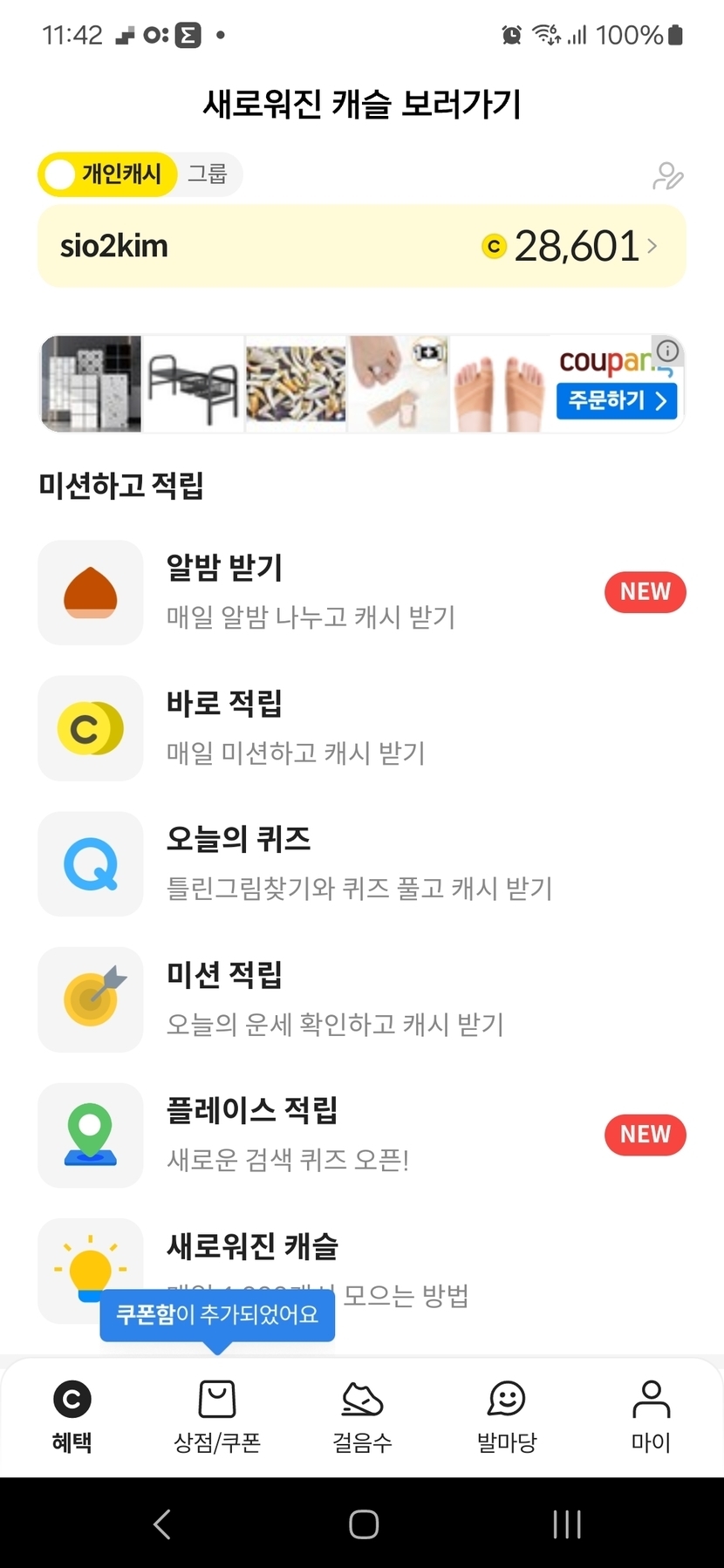
Task: Go back with the system back button
Action: tap(161, 1524)
